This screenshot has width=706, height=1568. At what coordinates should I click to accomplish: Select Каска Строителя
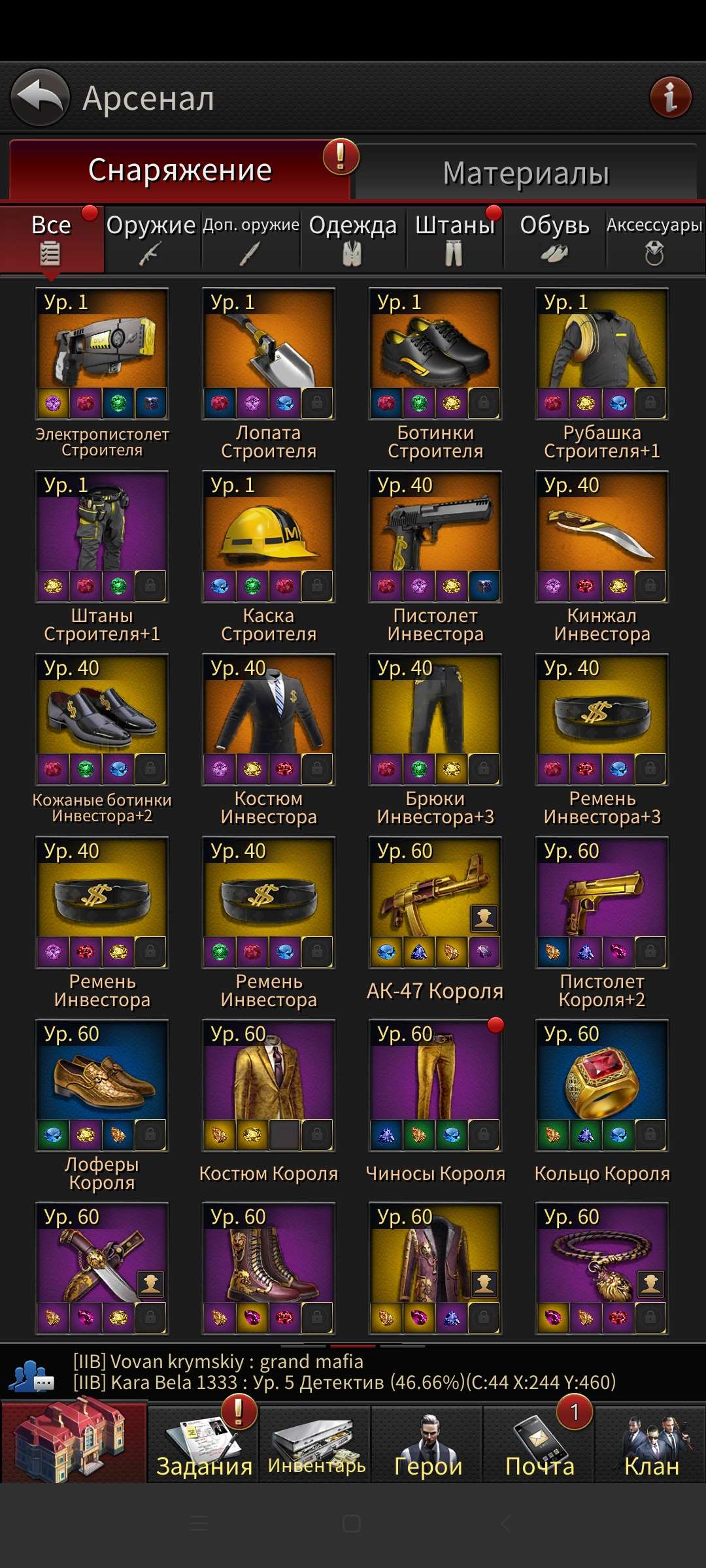pos(269,536)
